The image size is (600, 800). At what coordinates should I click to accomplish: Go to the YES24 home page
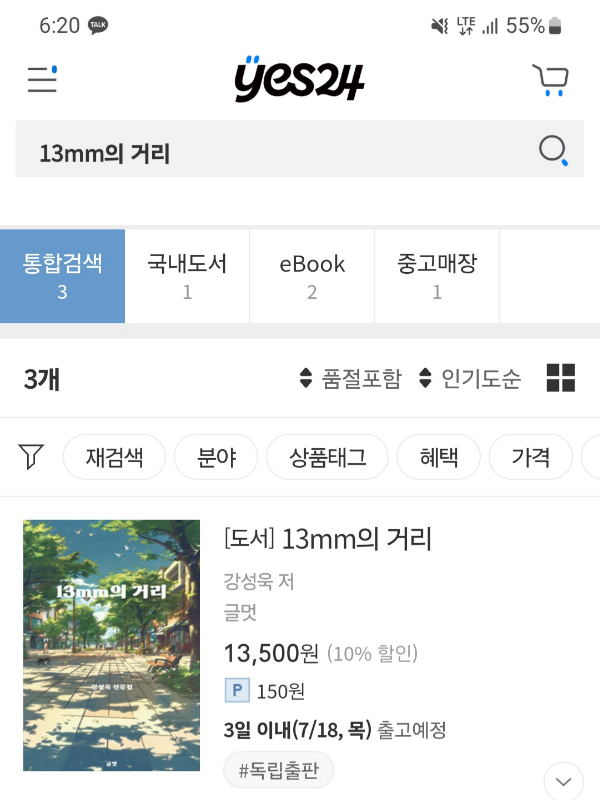coord(299,79)
